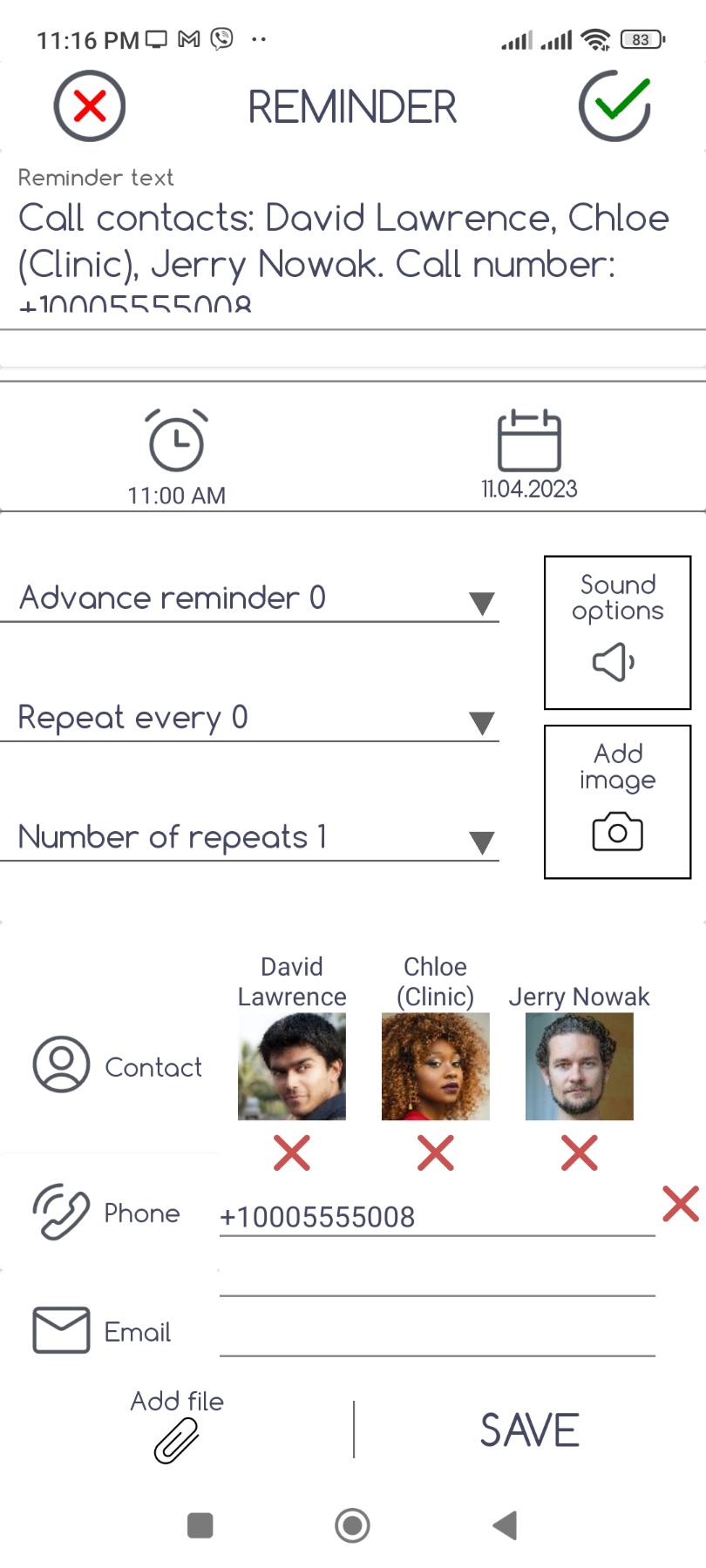Clear the phone number with the red X

click(681, 1205)
